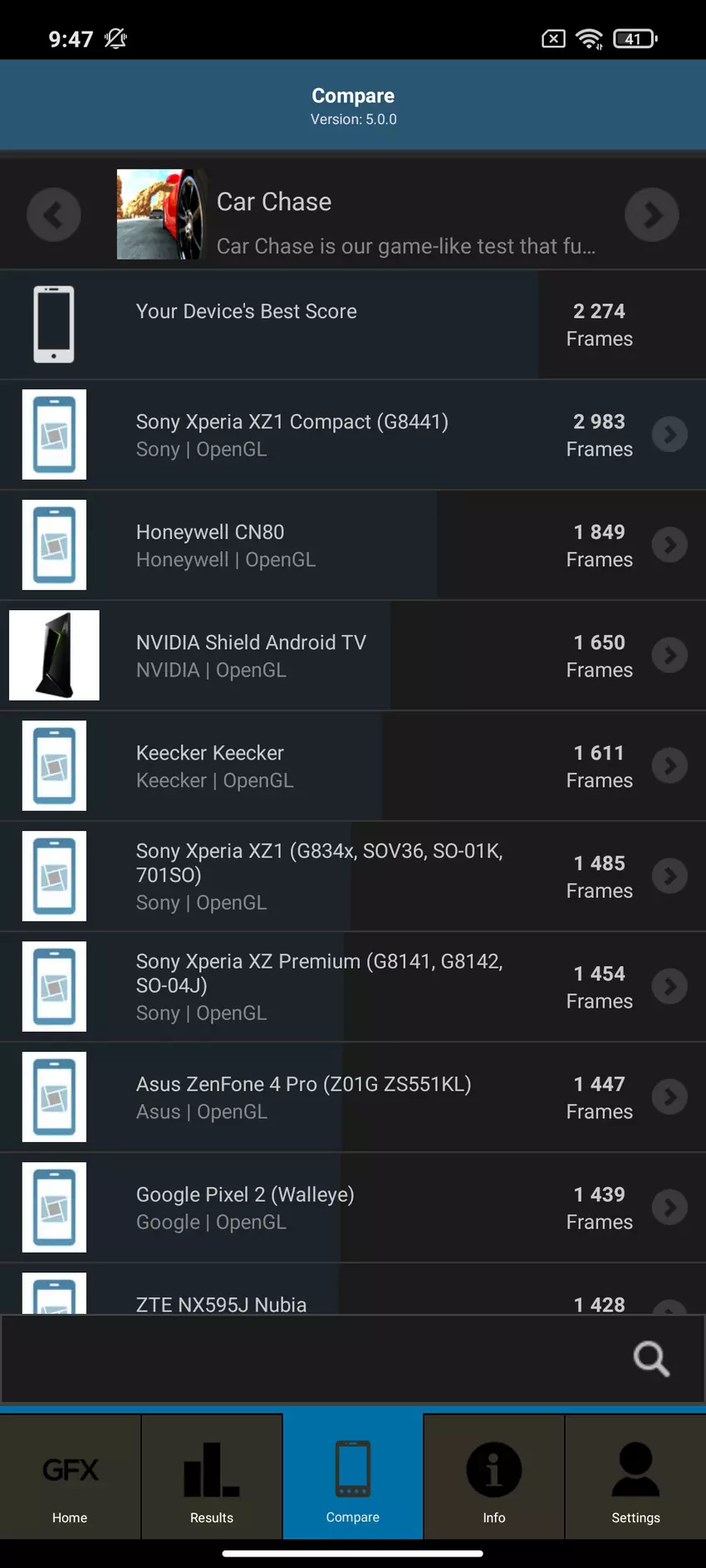Open the Info tab

pyautogui.click(x=494, y=1478)
